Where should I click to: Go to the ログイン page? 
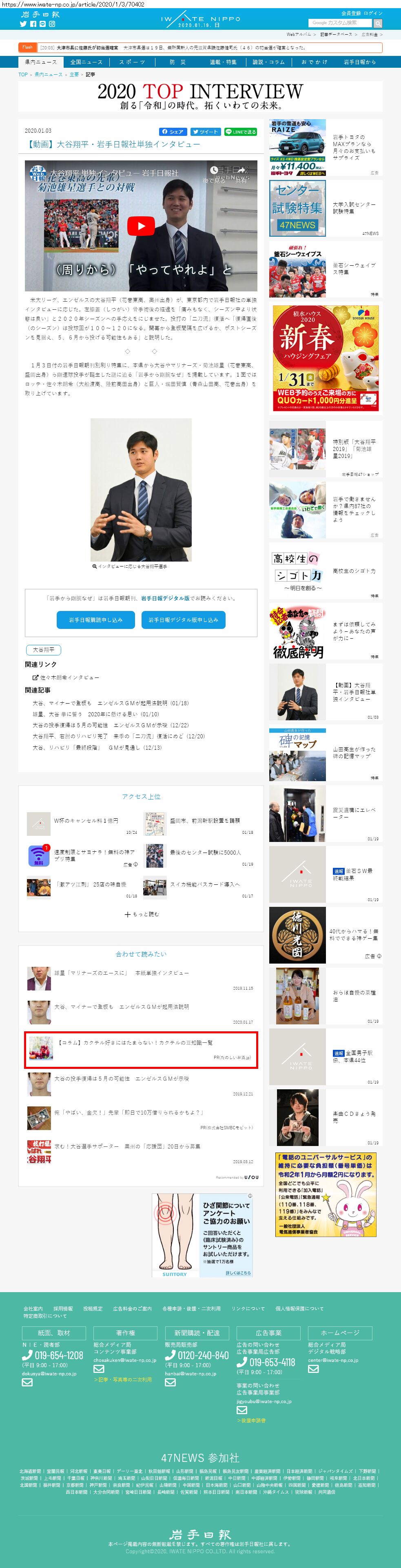click(373, 13)
